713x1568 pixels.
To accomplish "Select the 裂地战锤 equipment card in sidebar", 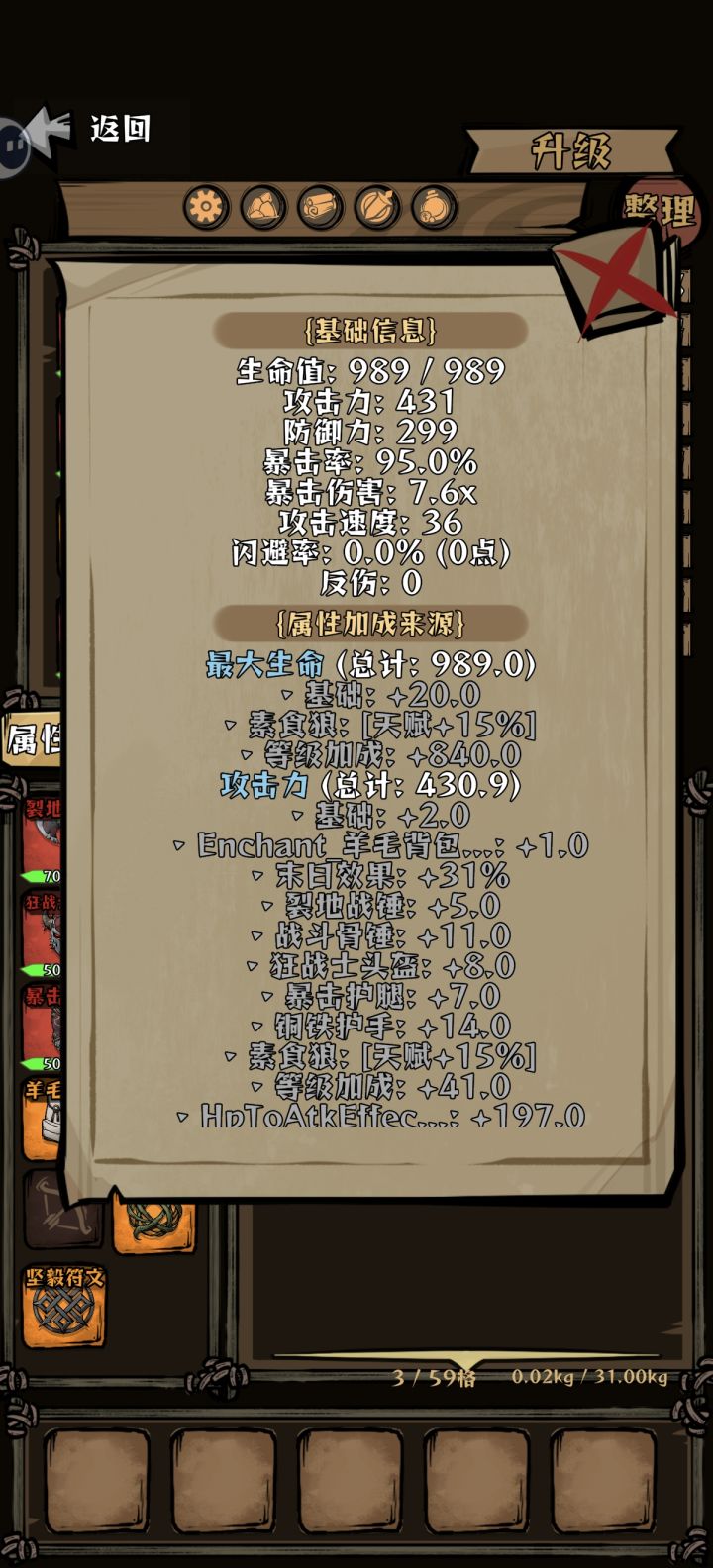I will click(45, 834).
